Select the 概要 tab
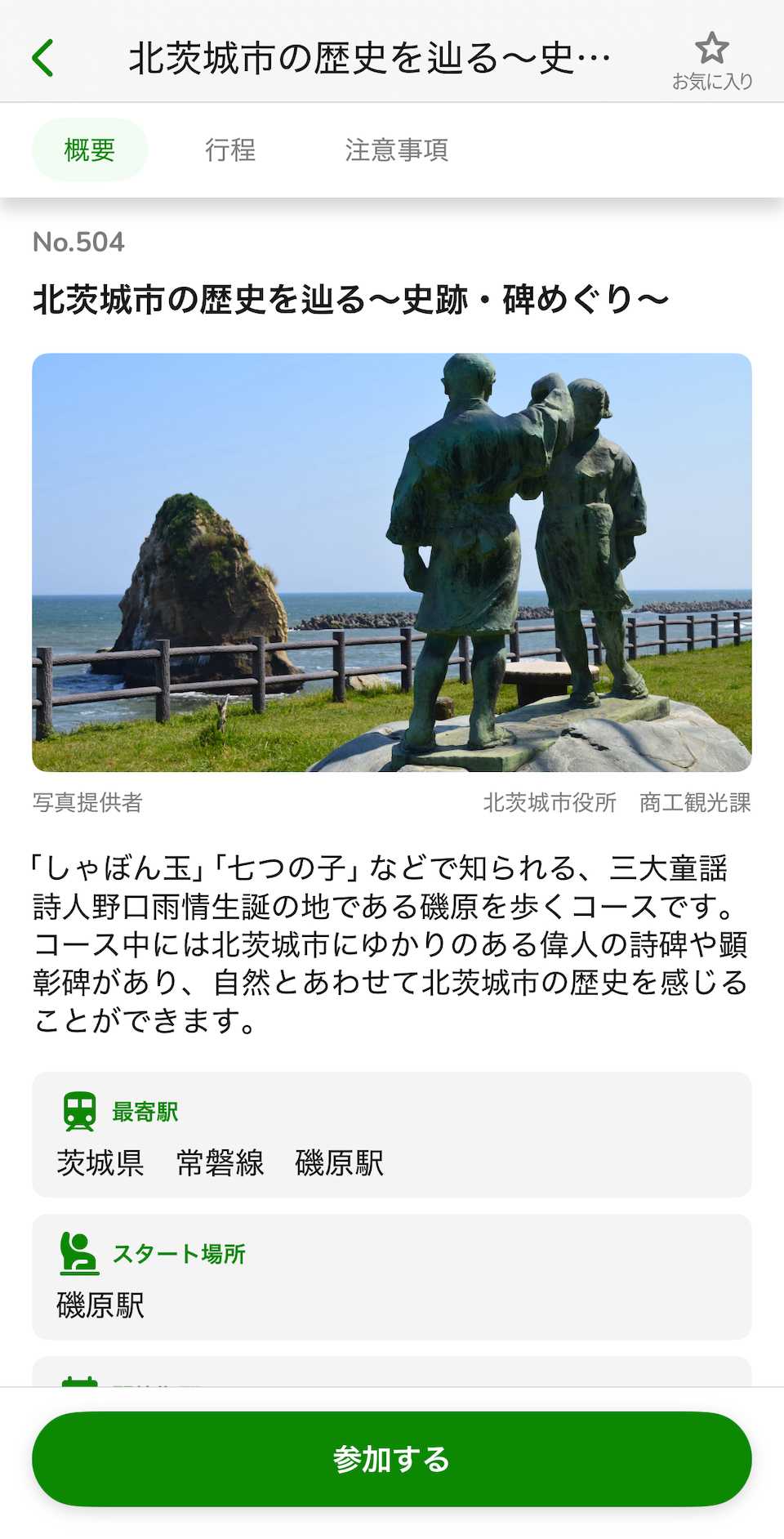This screenshot has width=784, height=1539. (x=90, y=150)
